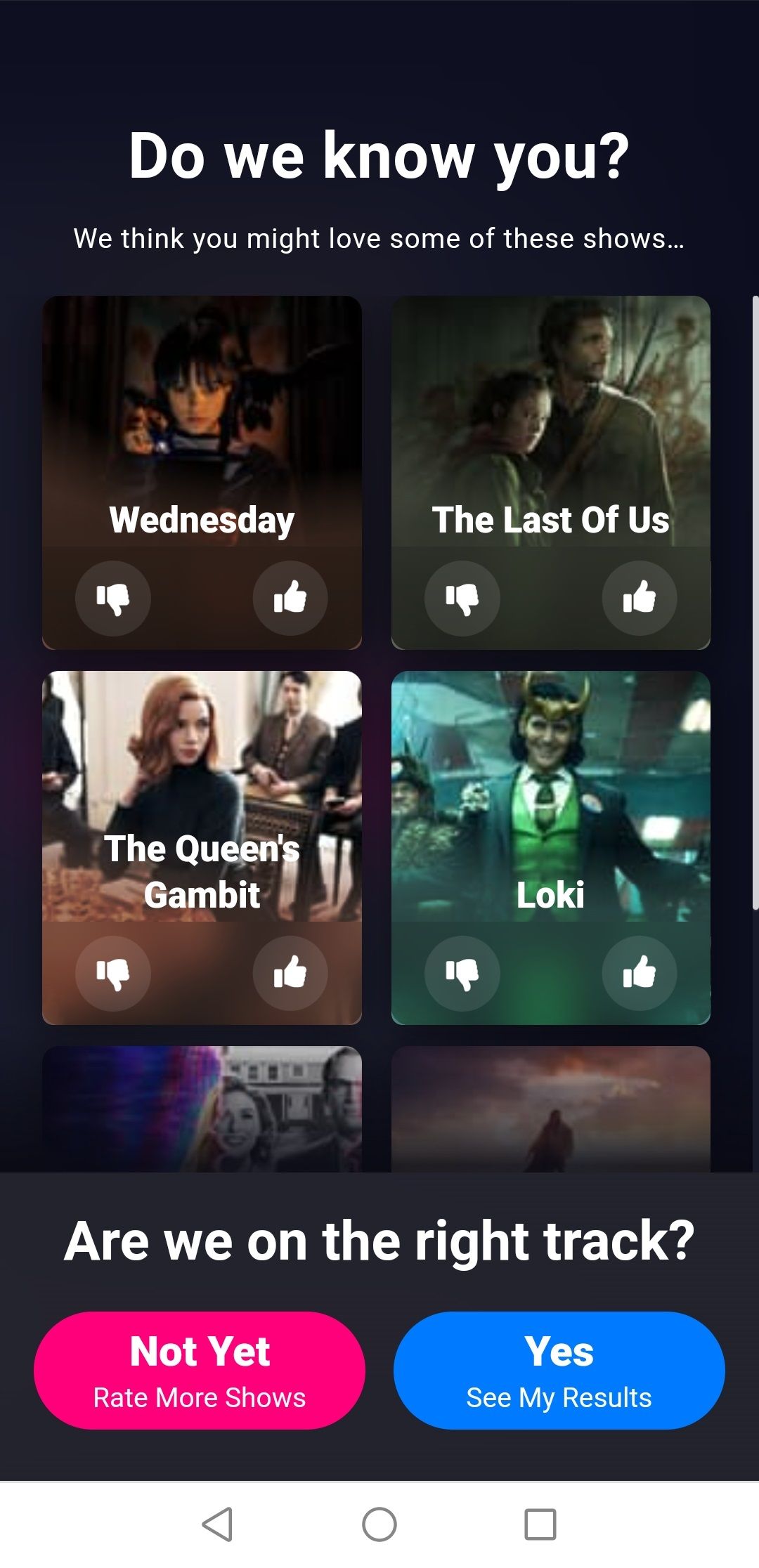The height and width of the screenshot is (1568, 759).
Task: Thumbs down the Wednesday show
Action: pos(113,598)
